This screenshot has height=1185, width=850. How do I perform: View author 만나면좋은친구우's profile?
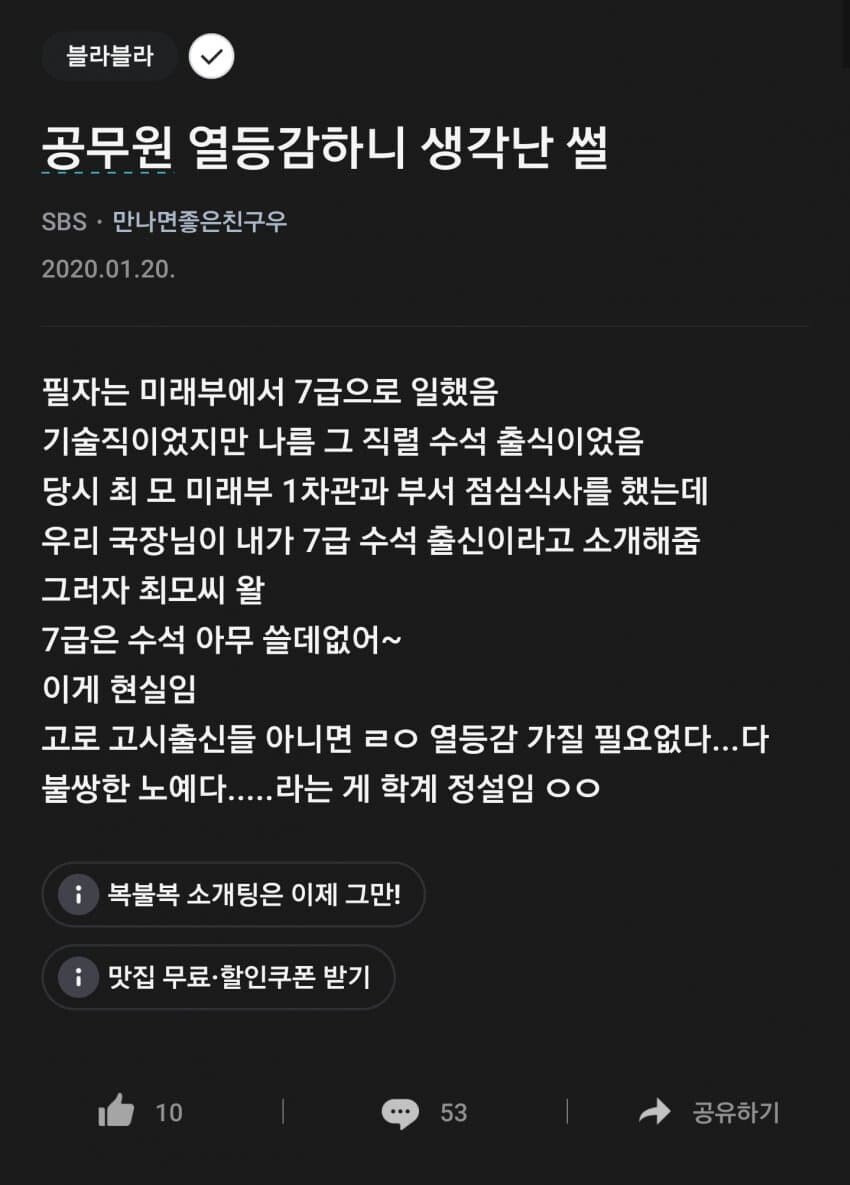[199, 220]
